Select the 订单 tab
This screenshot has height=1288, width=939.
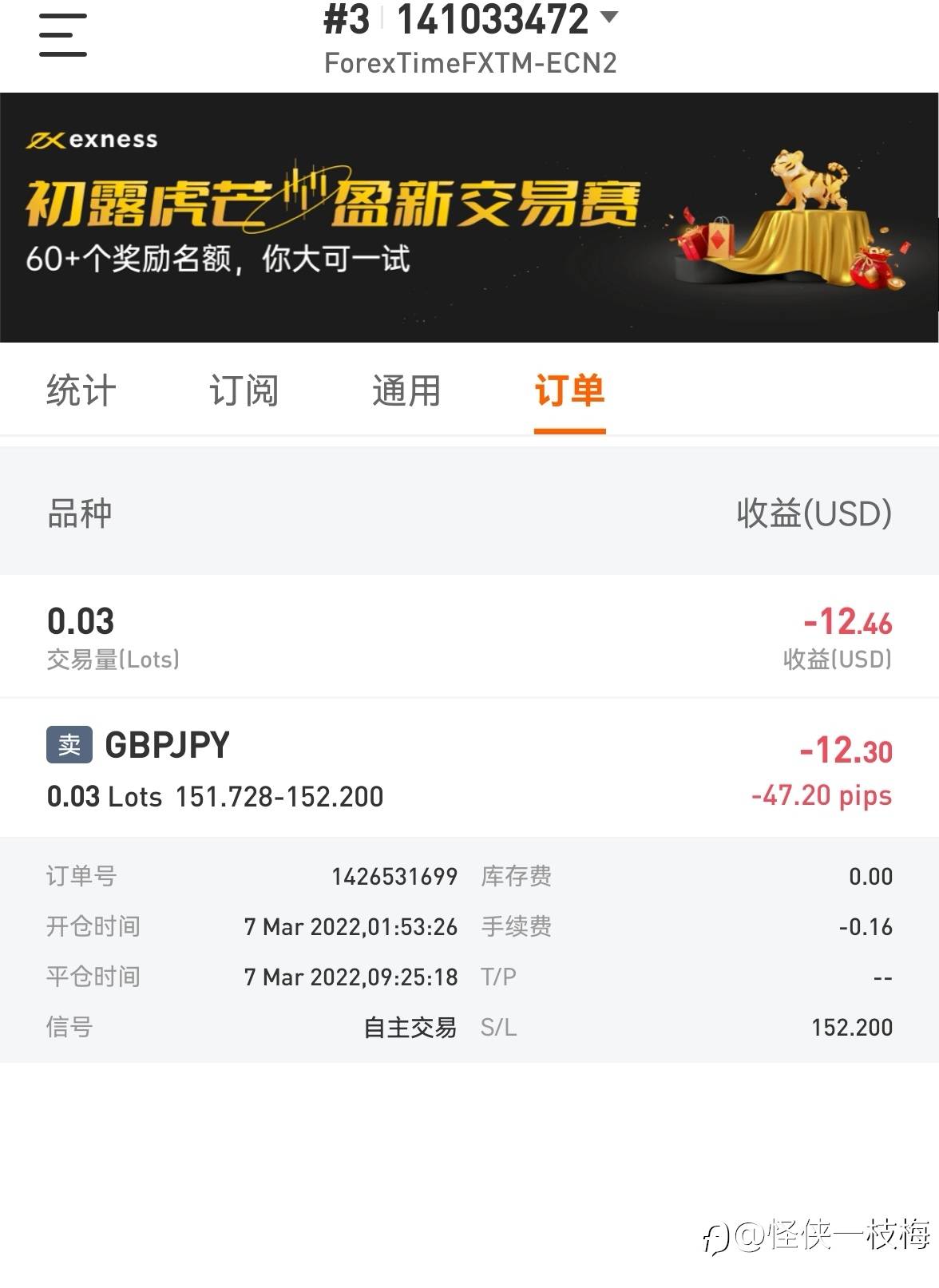571,390
